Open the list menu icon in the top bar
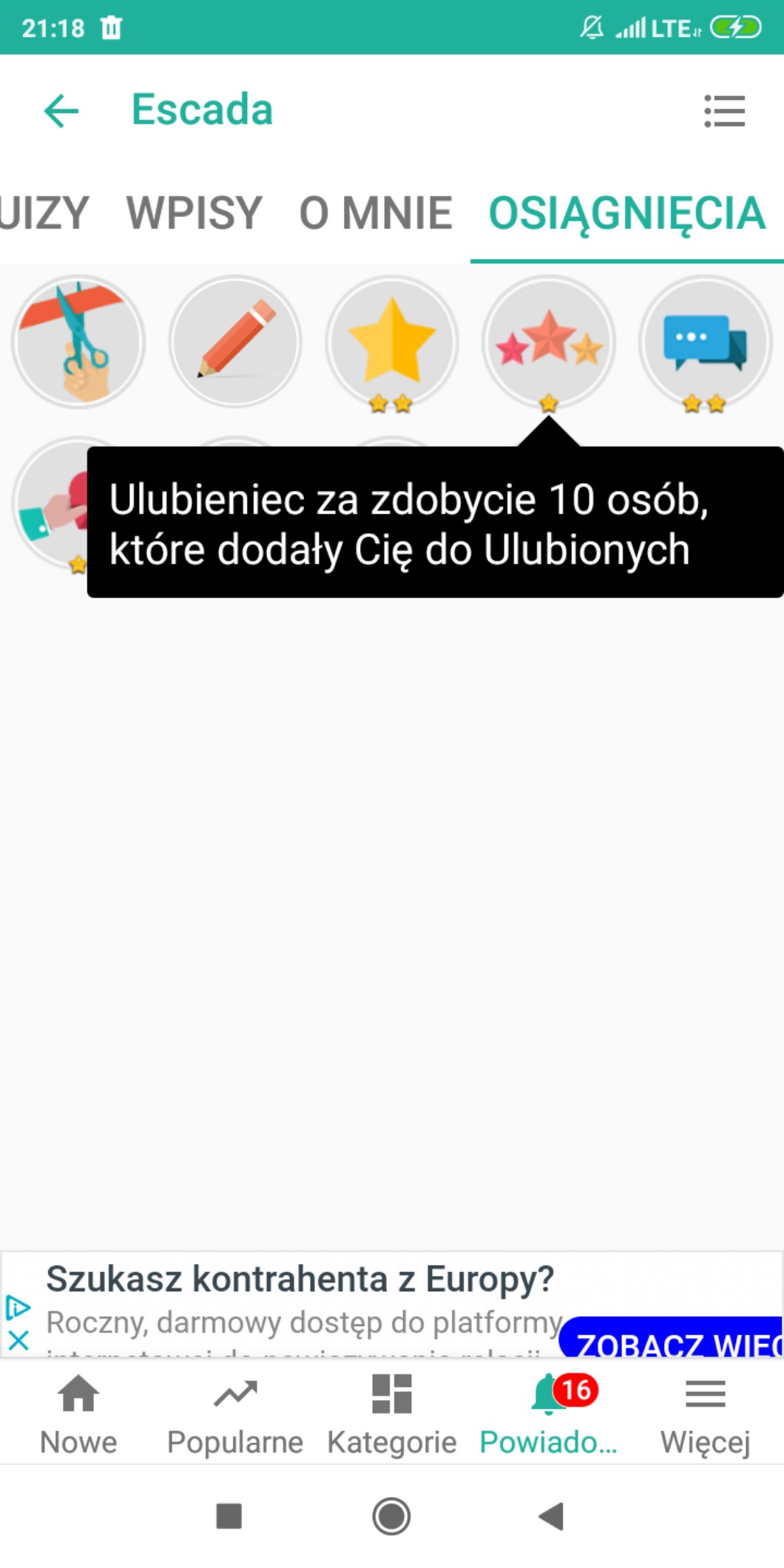 (x=724, y=111)
